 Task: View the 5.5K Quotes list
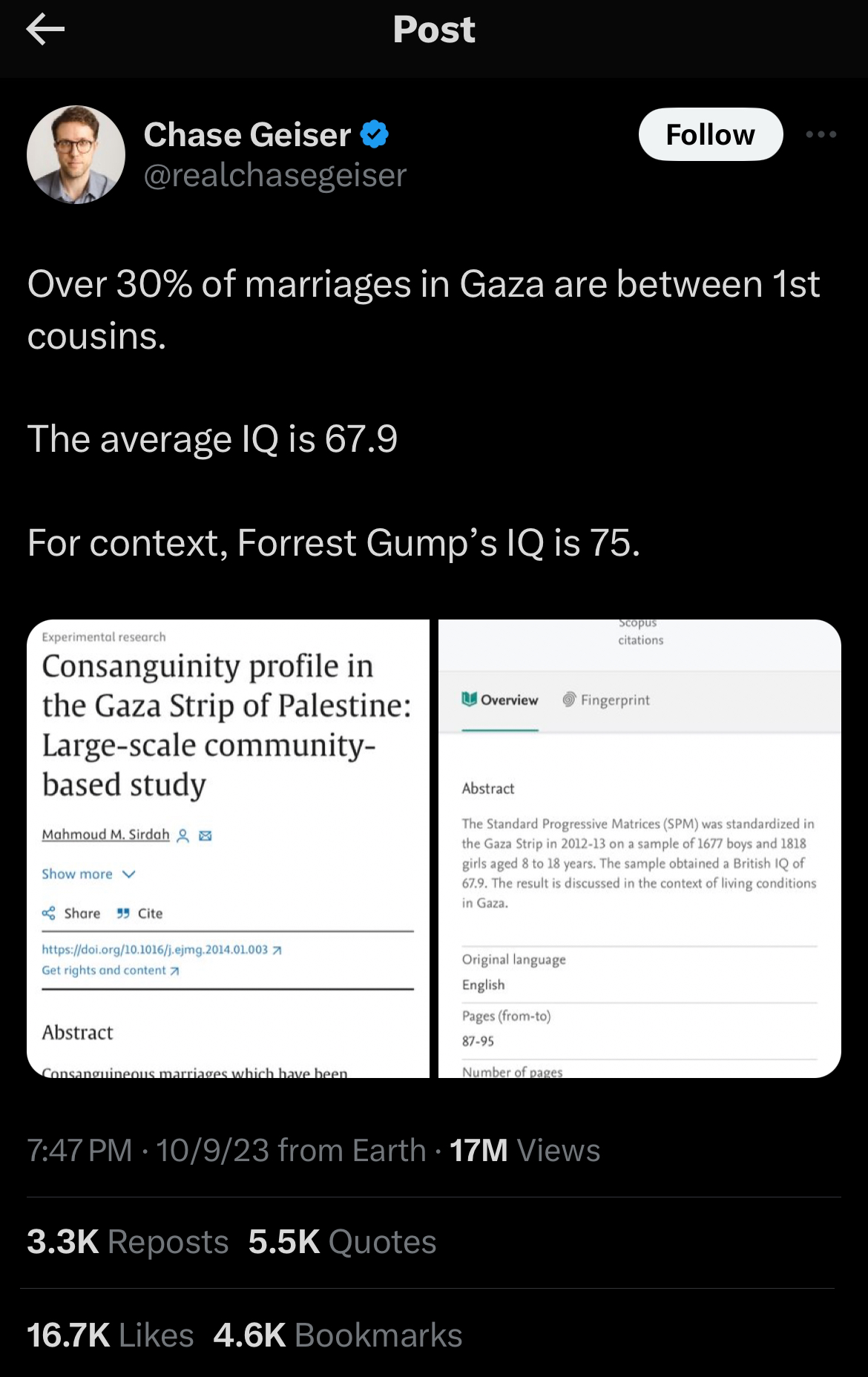pyautogui.click(x=342, y=1241)
